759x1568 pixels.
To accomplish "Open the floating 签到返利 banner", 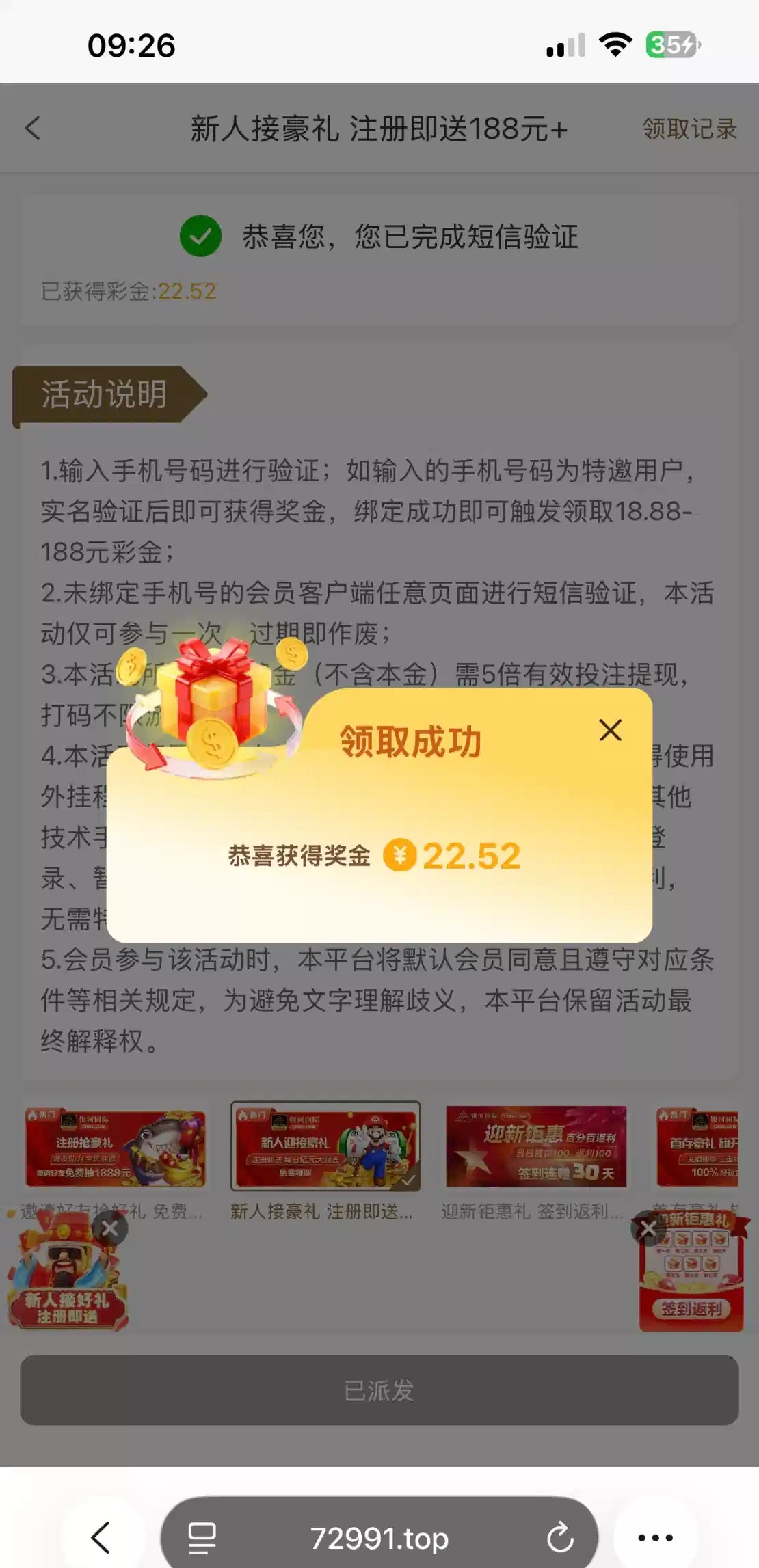I will pos(692,1284).
